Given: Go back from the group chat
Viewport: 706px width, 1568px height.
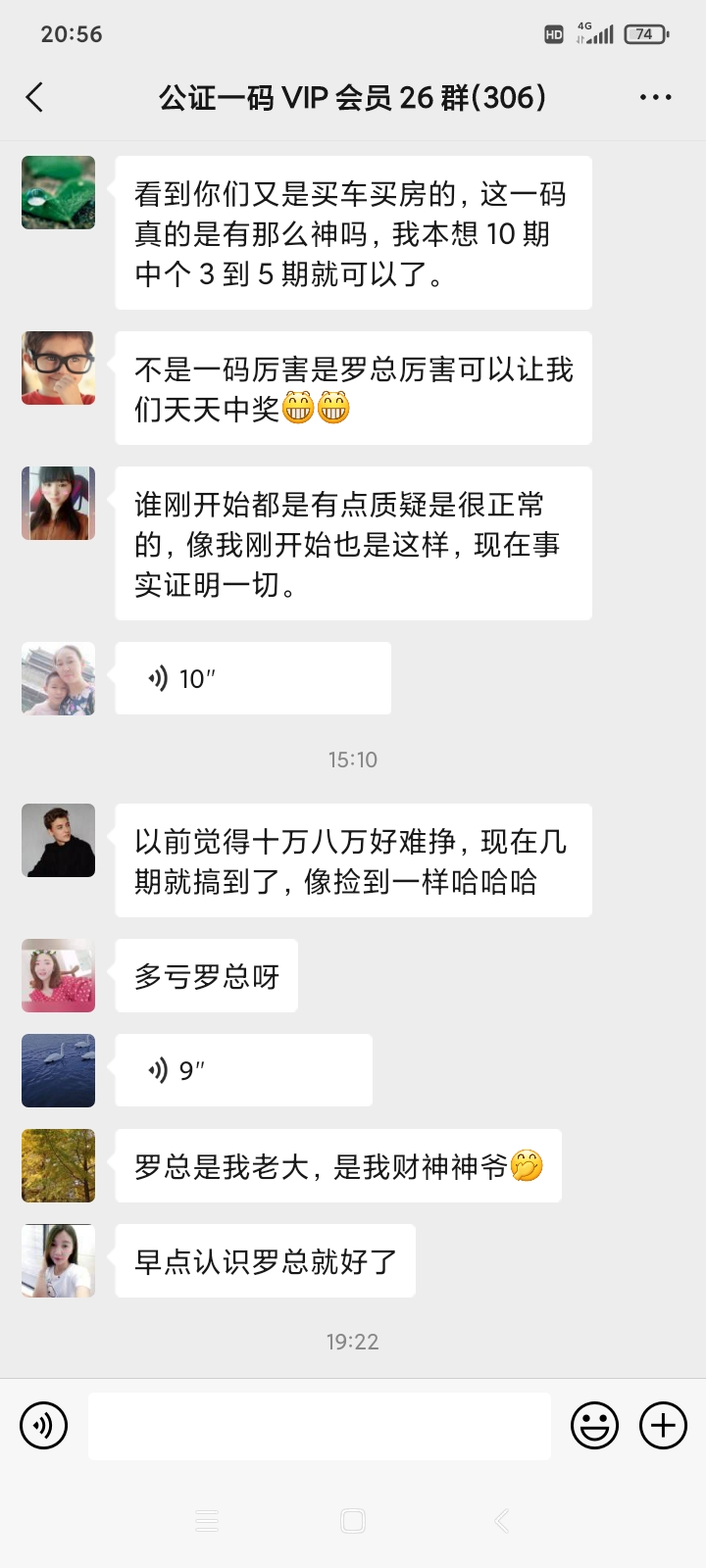Looking at the screenshot, I should coord(35,97).
